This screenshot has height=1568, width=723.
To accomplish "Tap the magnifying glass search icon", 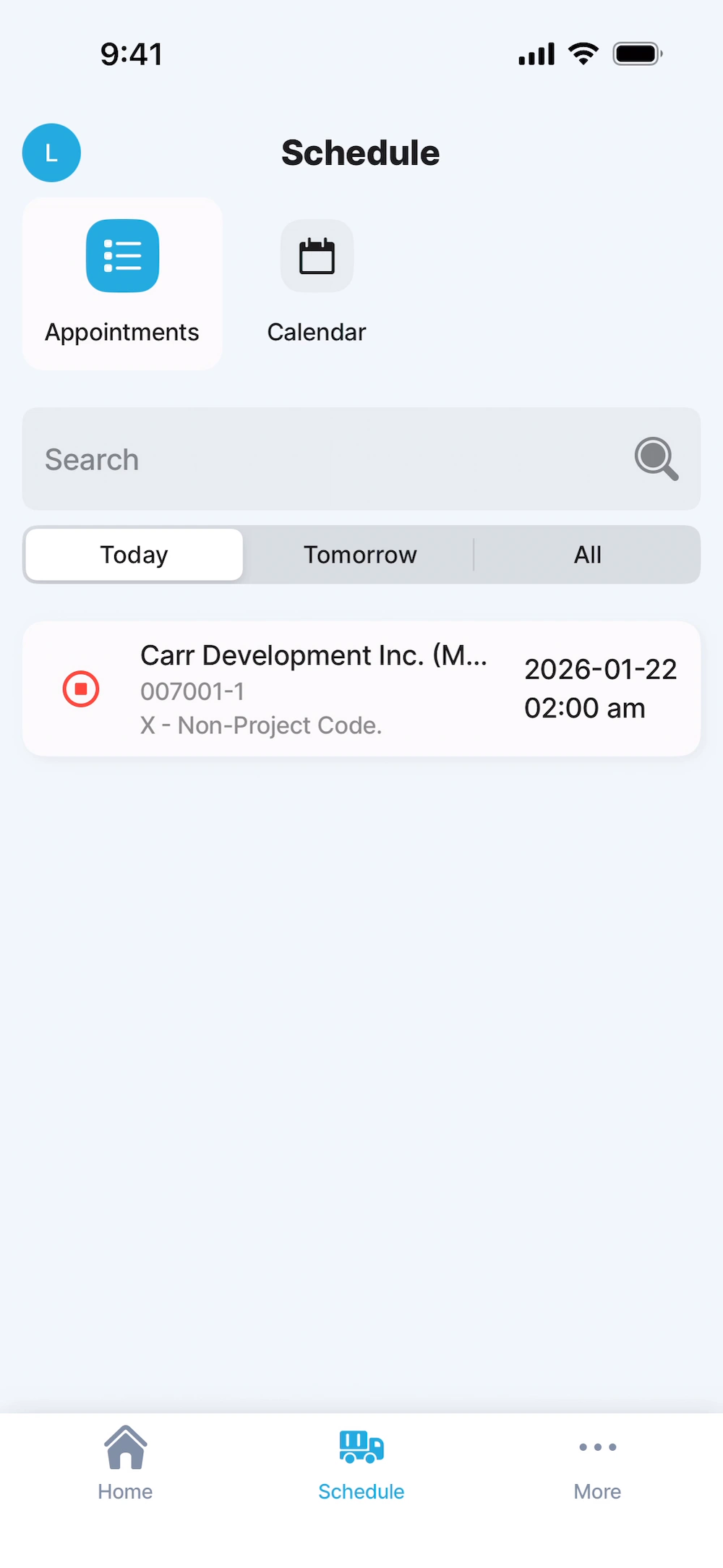I will point(656,459).
